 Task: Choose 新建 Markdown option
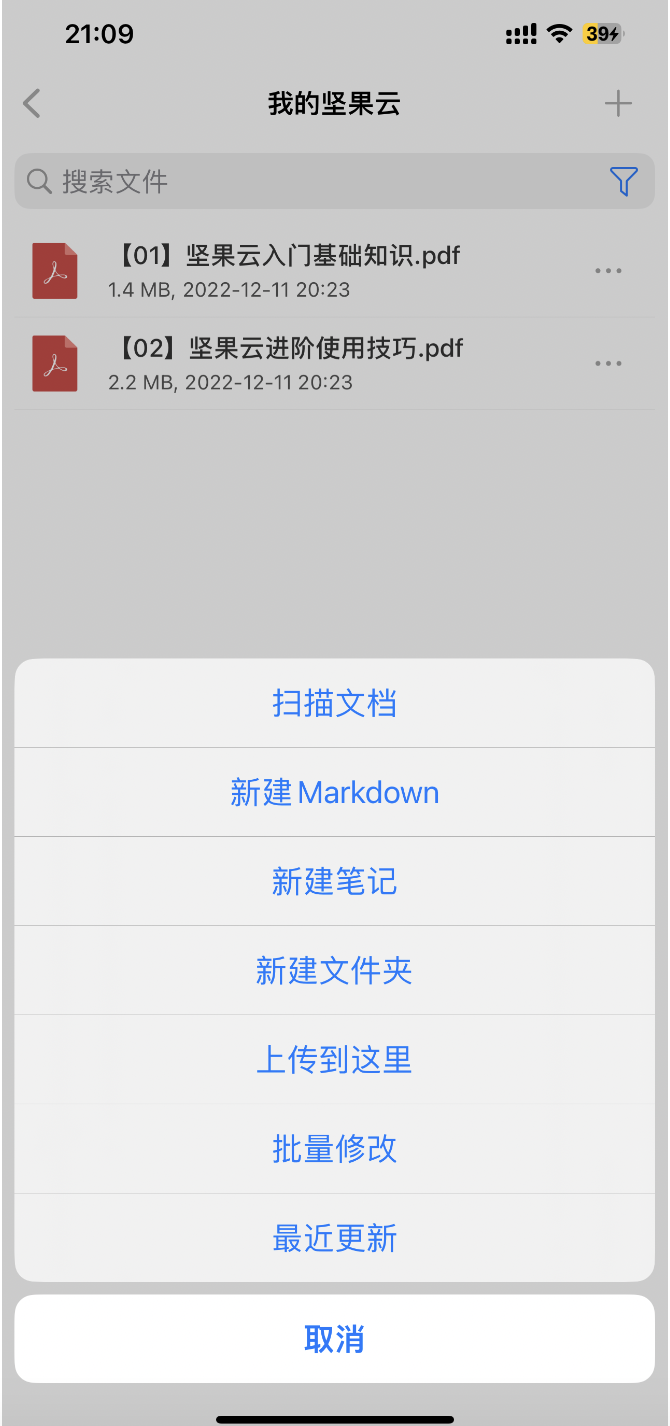click(334, 792)
